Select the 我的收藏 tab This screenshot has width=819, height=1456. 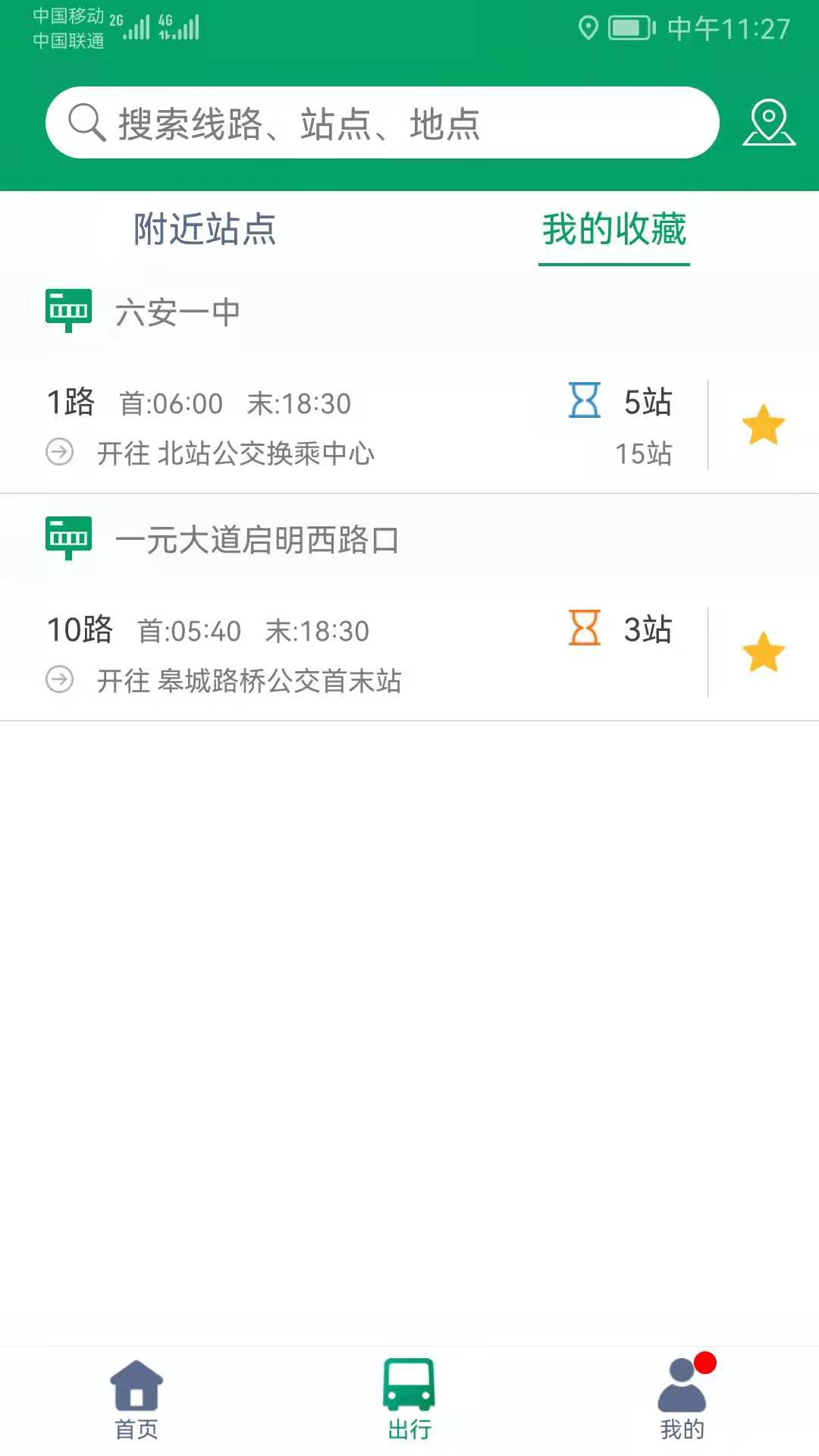613,231
